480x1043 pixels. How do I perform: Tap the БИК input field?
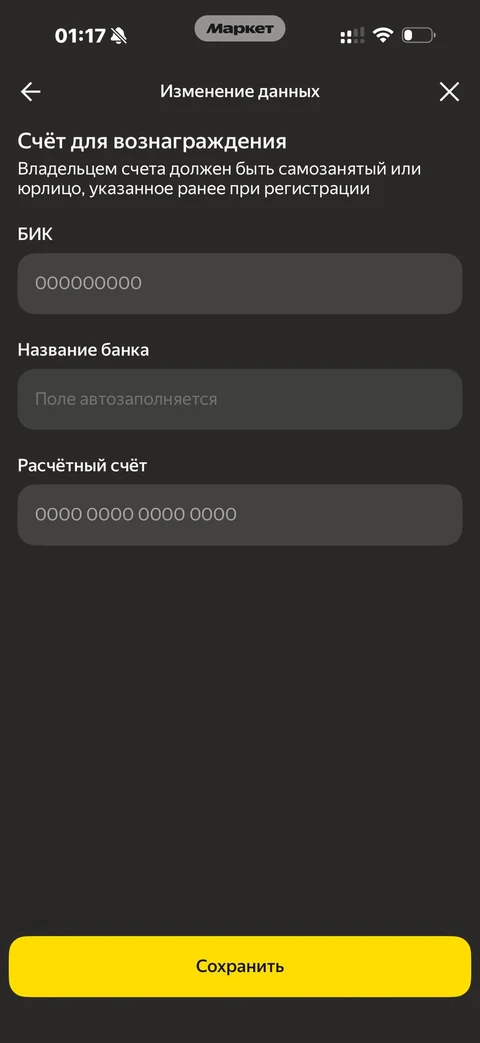point(239,283)
